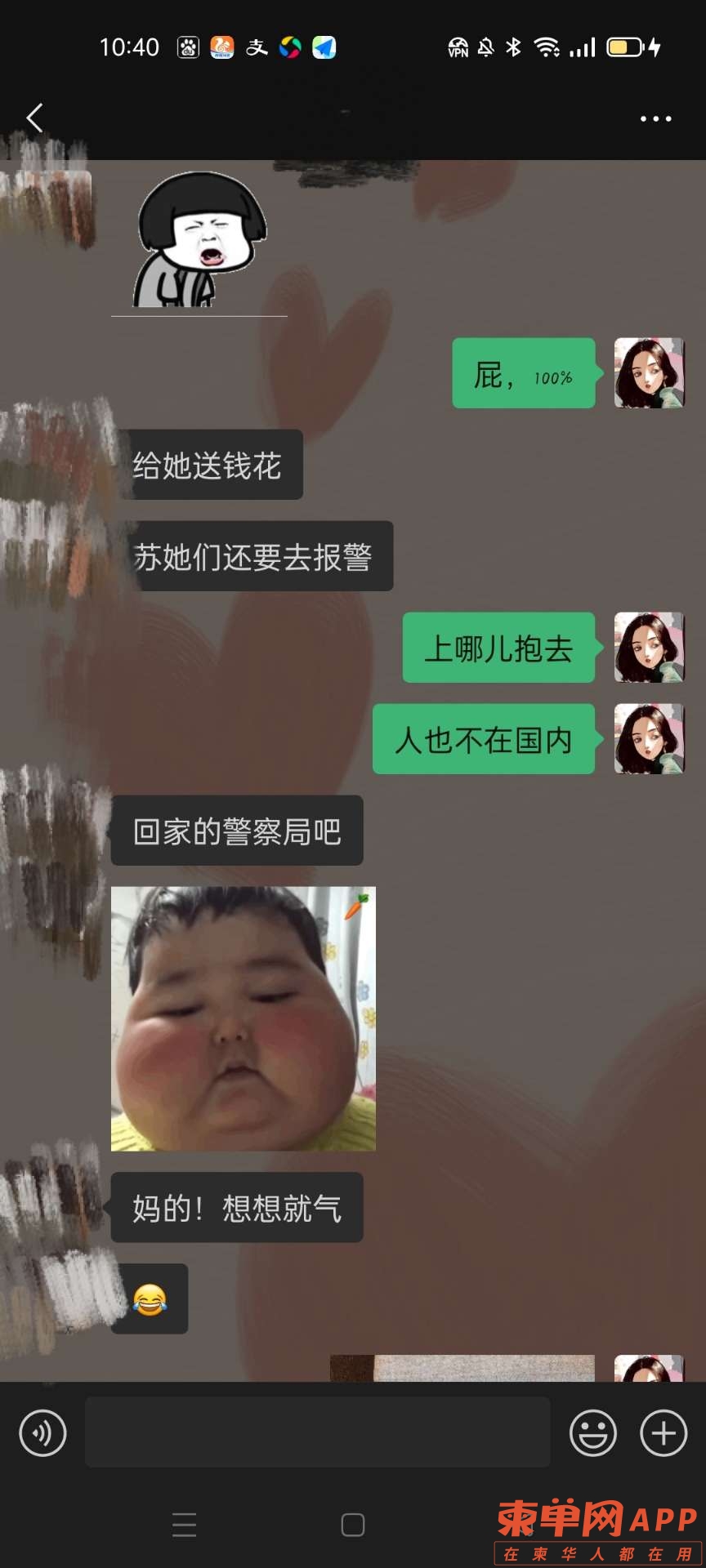This screenshot has width=706, height=1568.
Task: Open the three-dot chat options menu
Action: [x=655, y=119]
